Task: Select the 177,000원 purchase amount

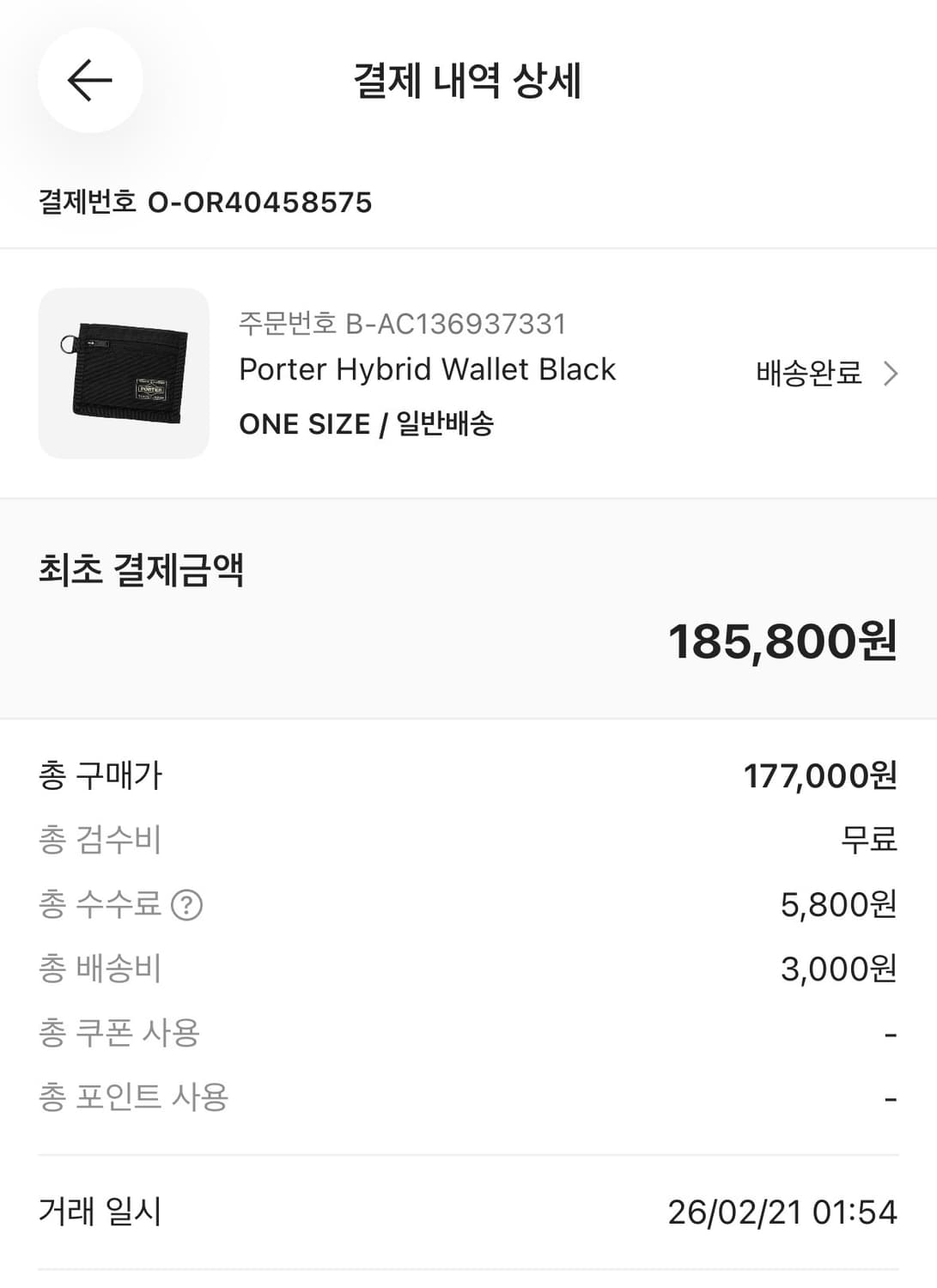Action: (819, 775)
